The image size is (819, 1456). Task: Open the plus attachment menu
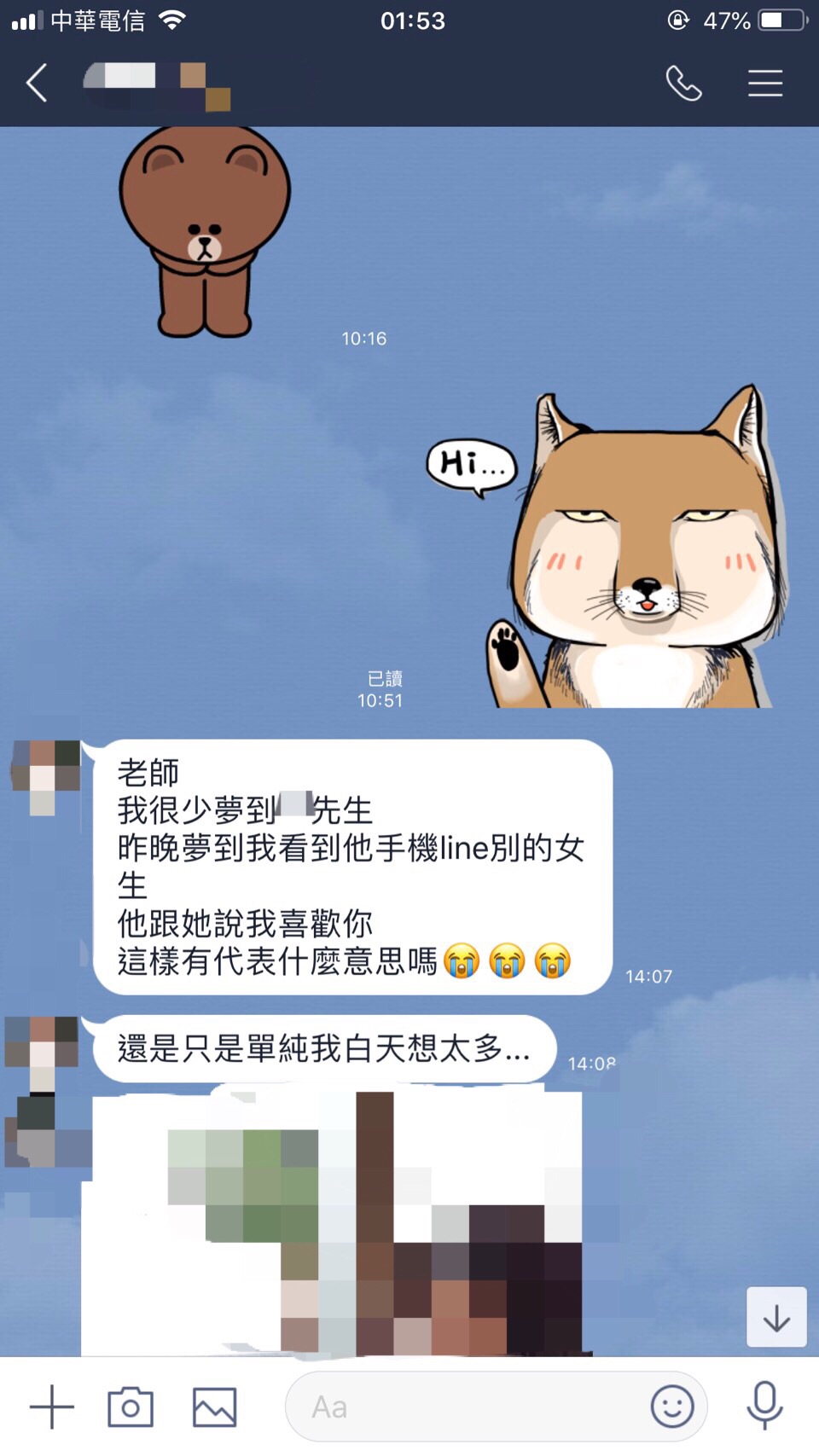52,1407
